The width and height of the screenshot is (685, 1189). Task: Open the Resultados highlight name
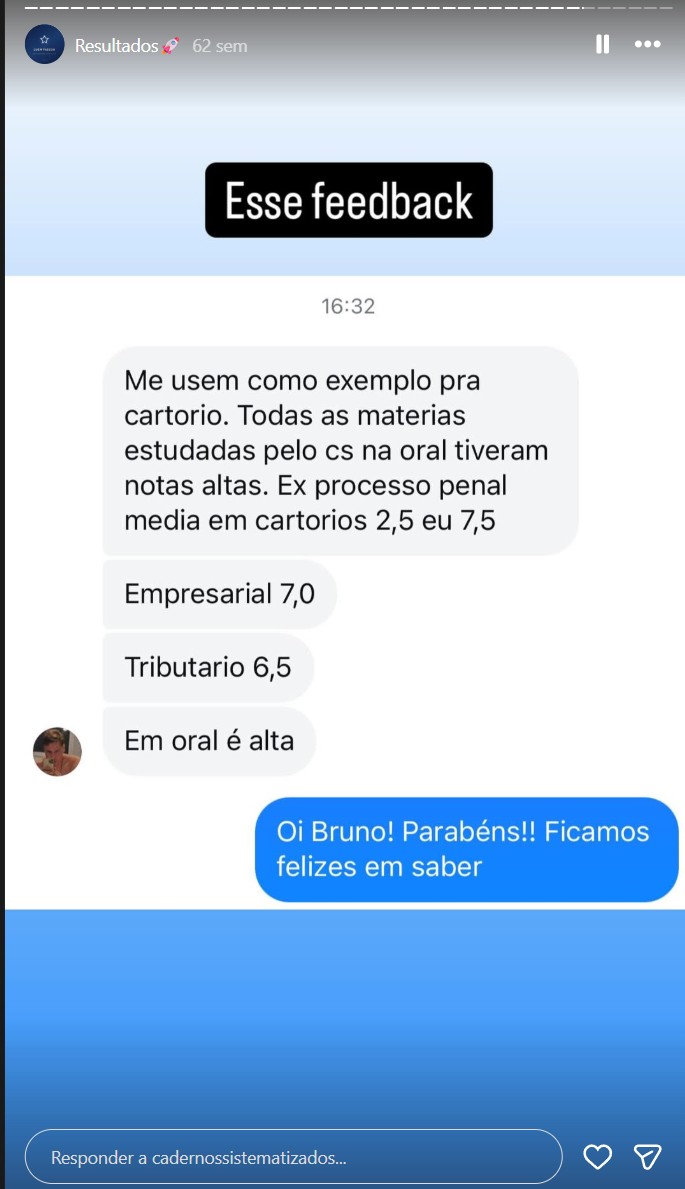(116, 46)
